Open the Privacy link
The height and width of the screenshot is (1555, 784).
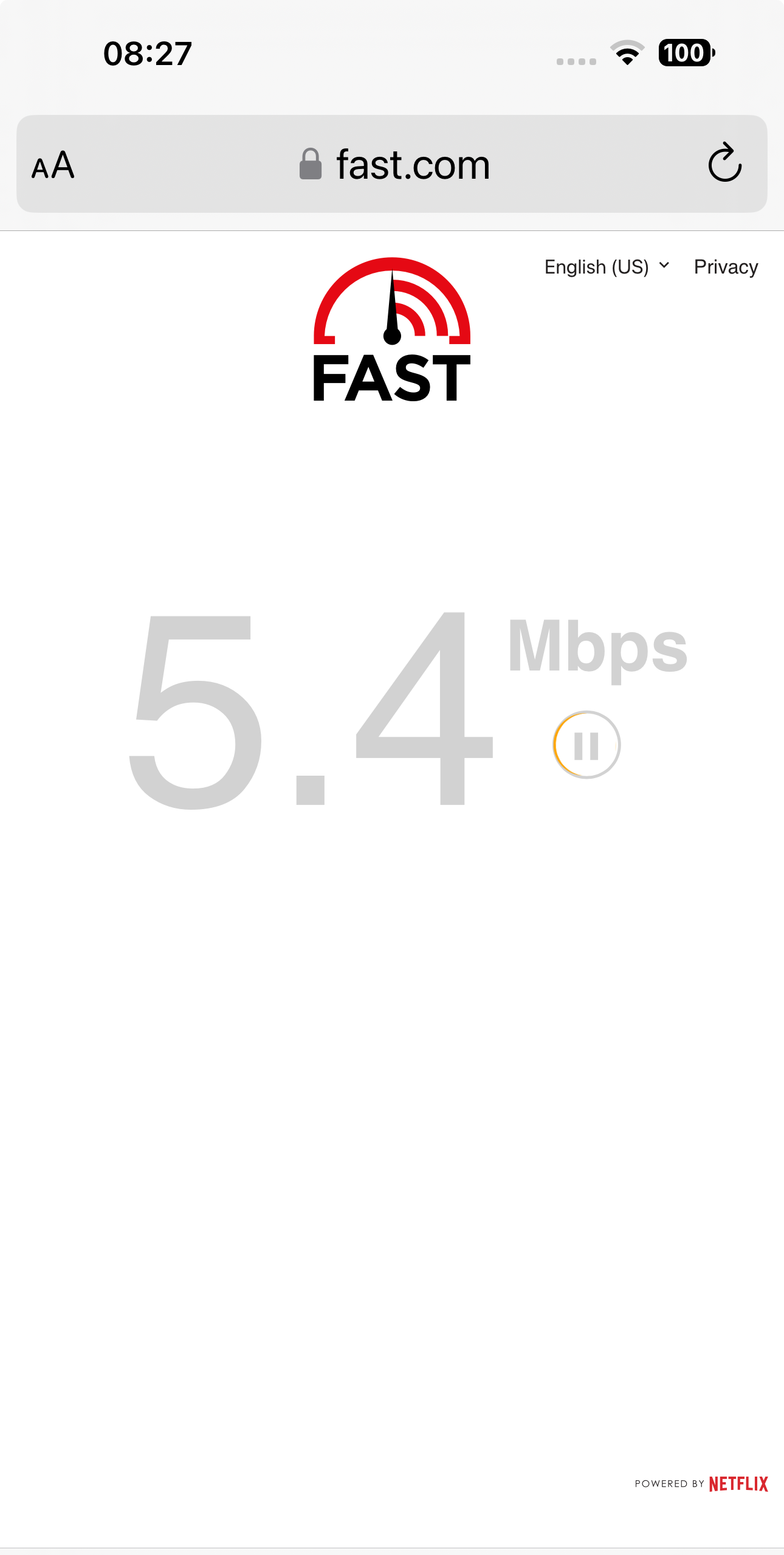point(726,267)
